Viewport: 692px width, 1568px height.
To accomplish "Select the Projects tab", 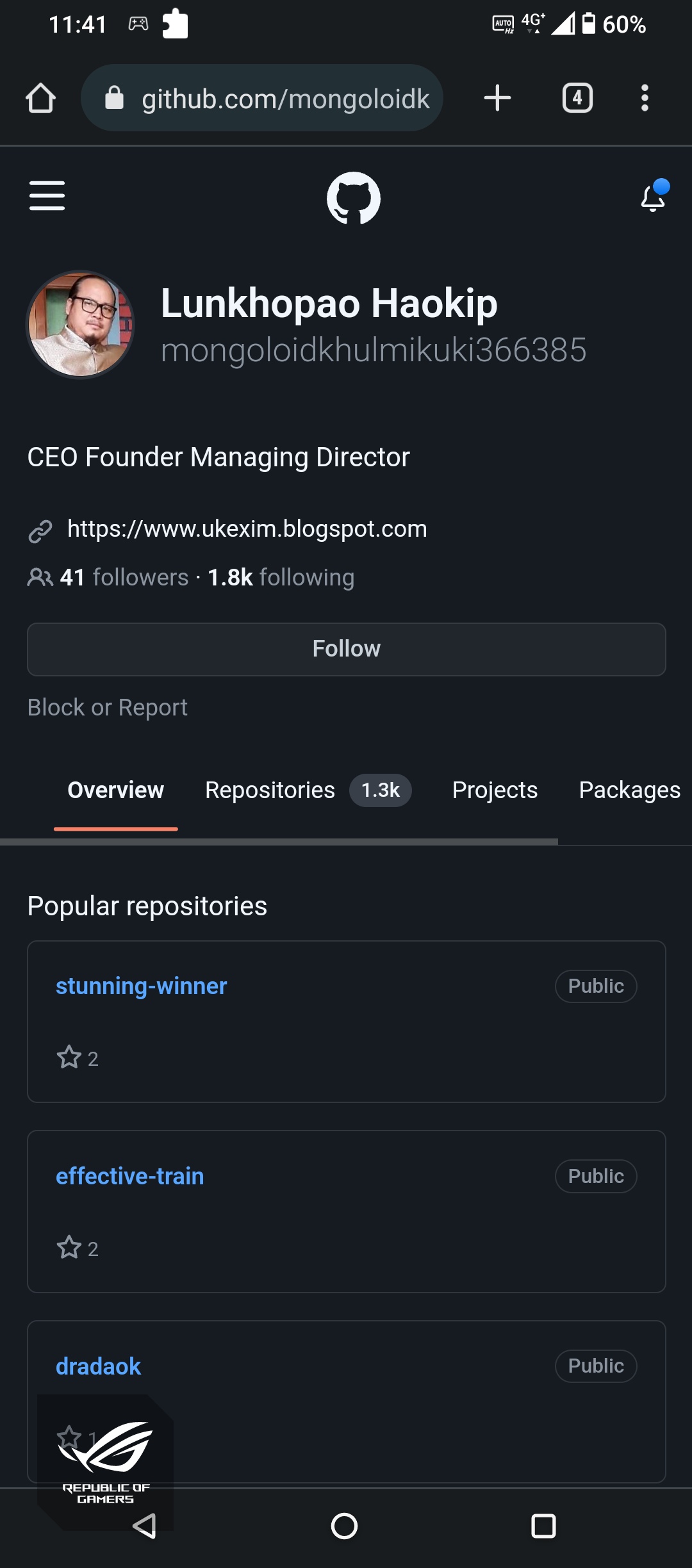I will point(494,790).
